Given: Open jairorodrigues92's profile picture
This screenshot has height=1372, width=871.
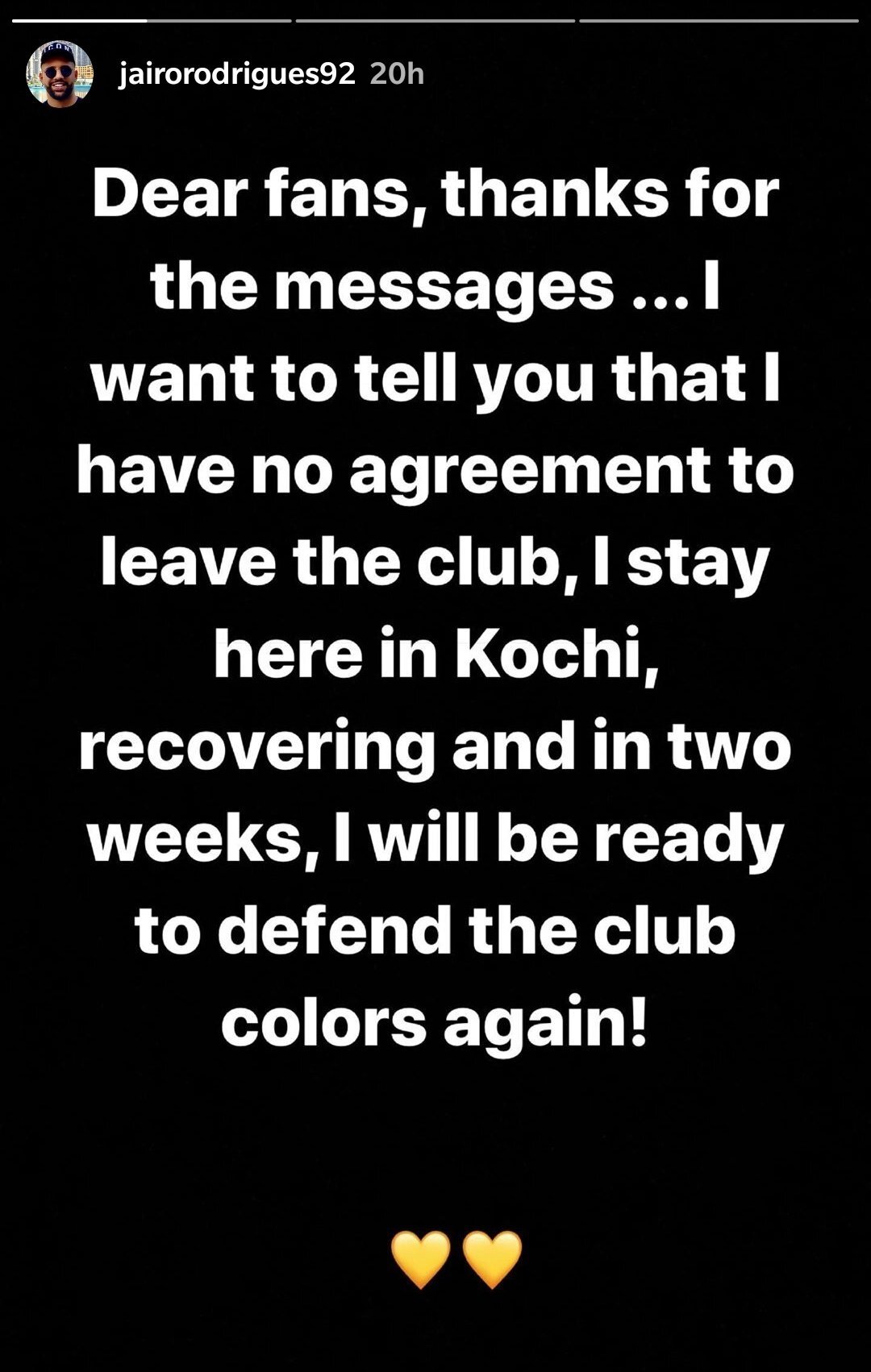Looking at the screenshot, I should [59, 74].
